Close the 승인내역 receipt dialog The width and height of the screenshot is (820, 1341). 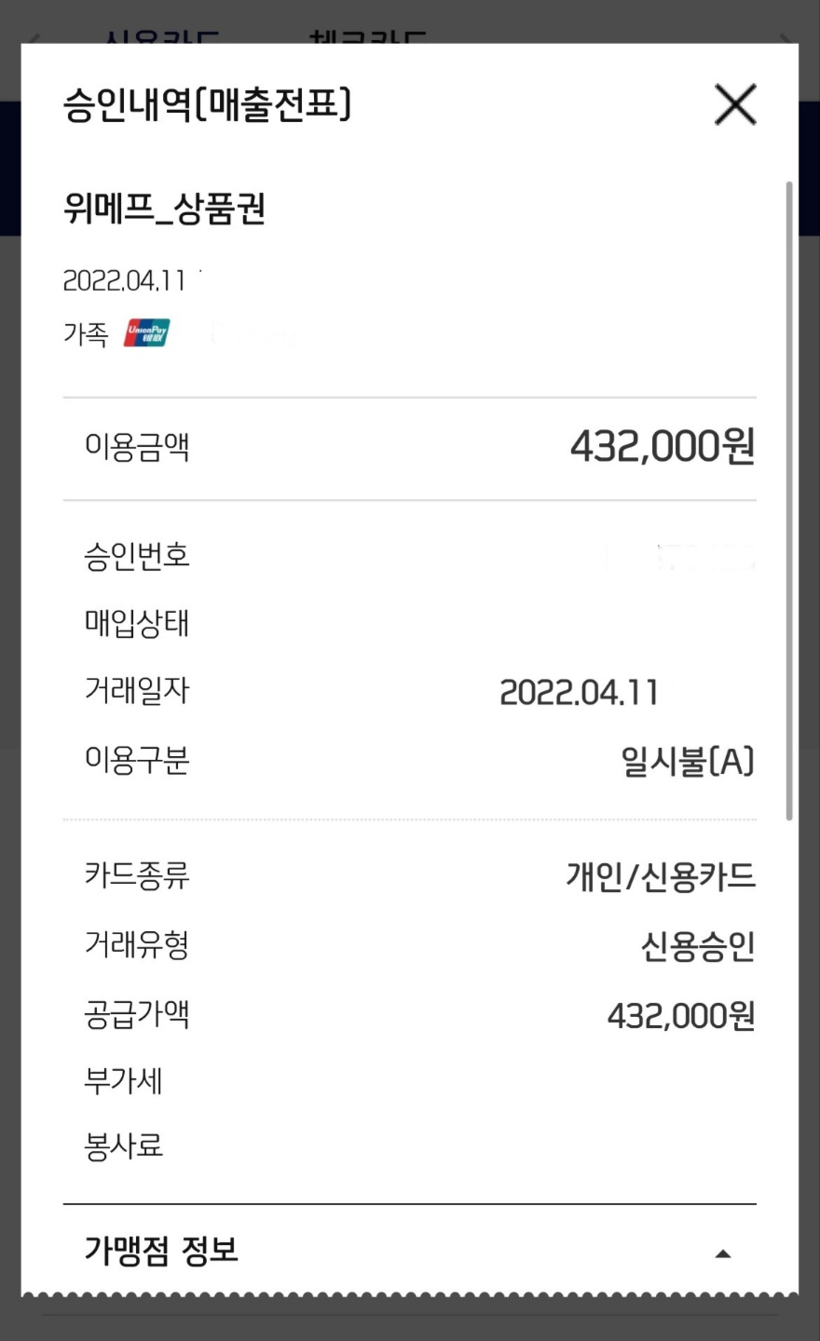click(x=735, y=105)
